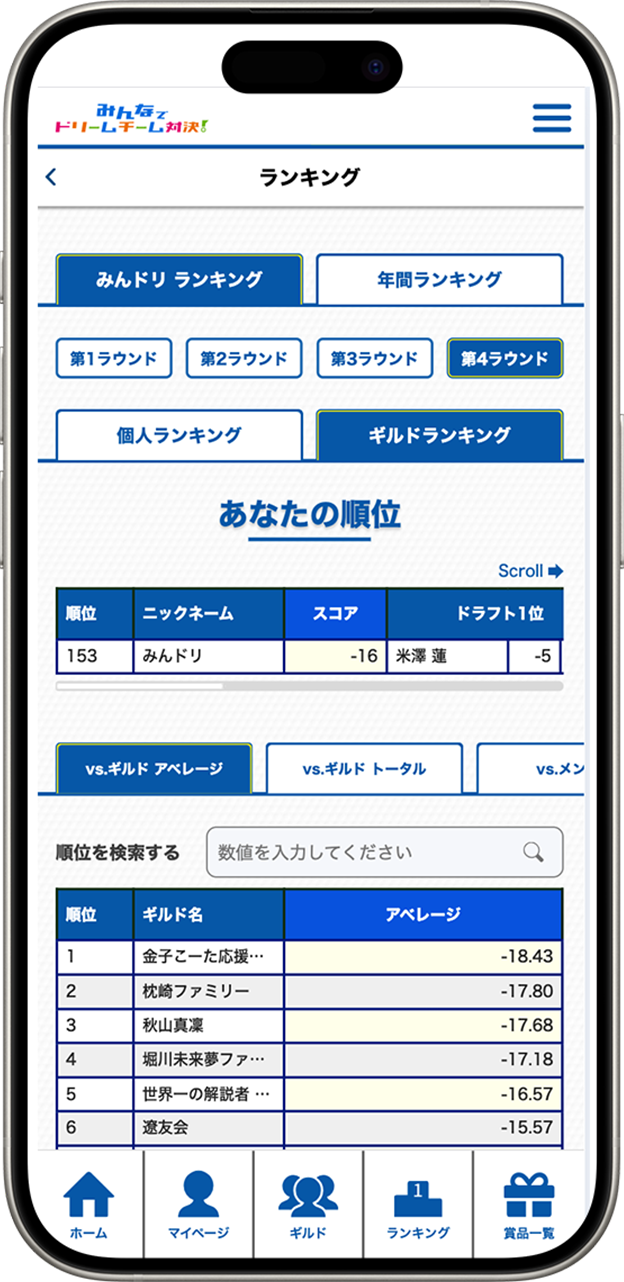Open the hamburger menu
The width and height of the screenshot is (624, 1282).
pyautogui.click(x=551, y=118)
